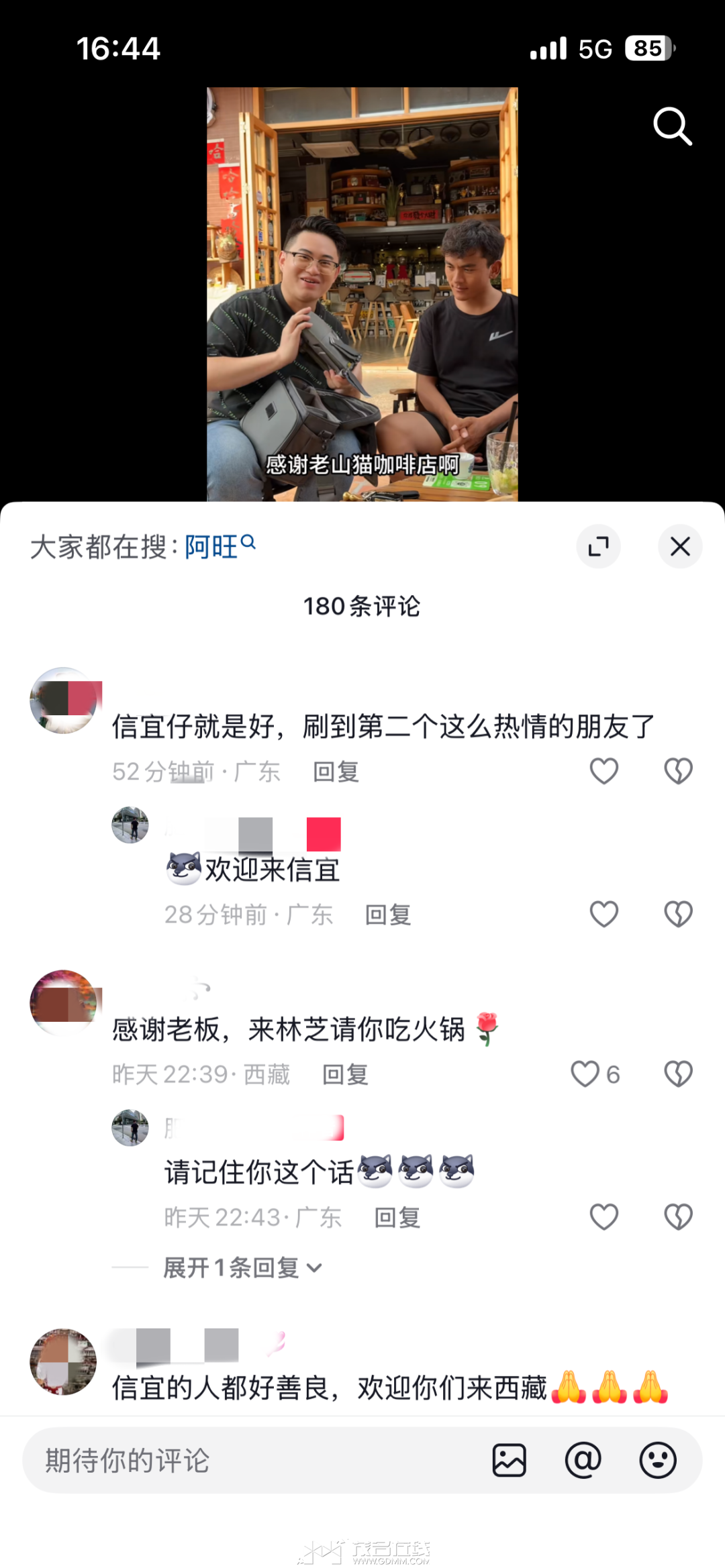Open the search icon at top right

point(672,126)
